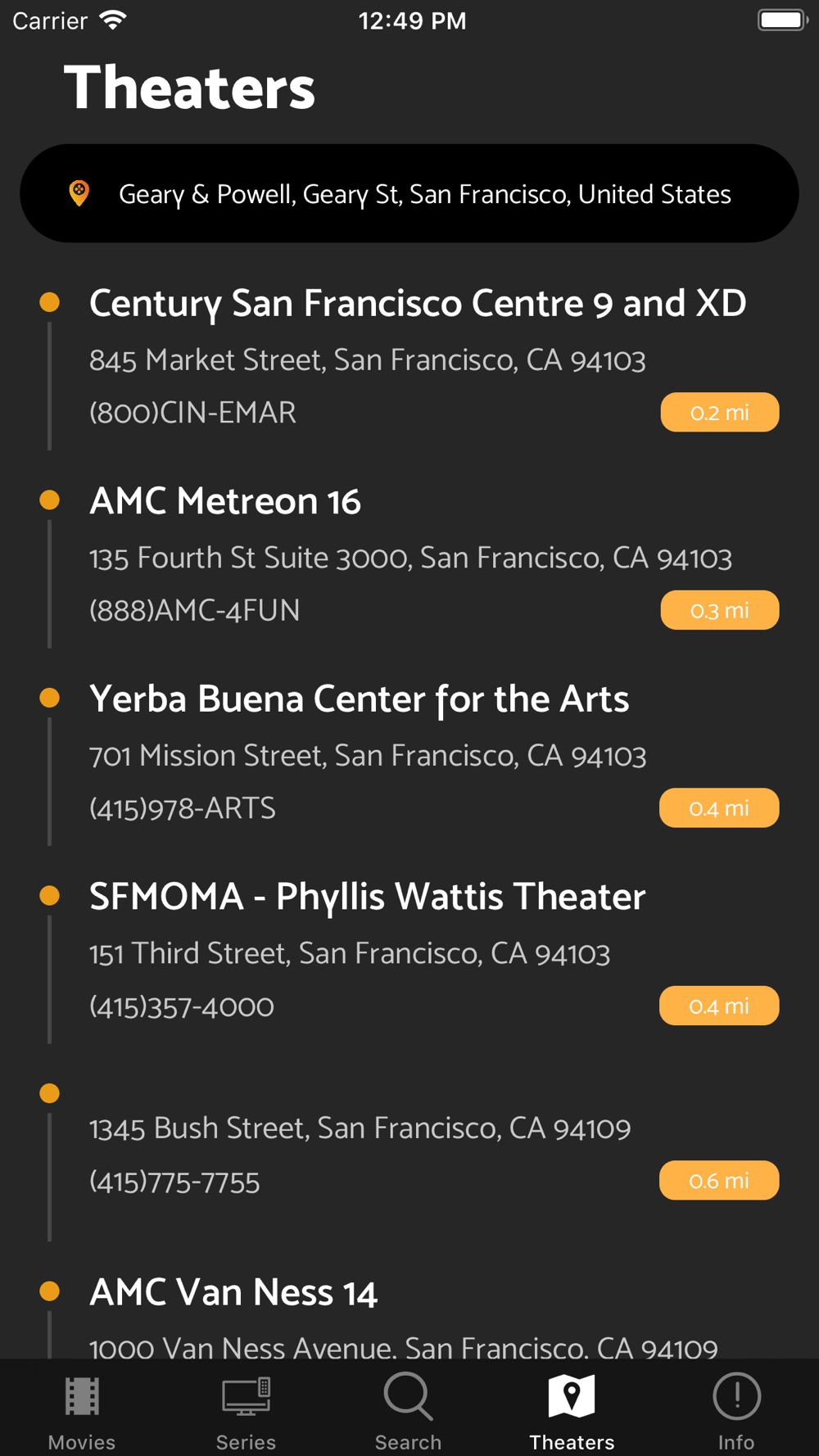Open Century San Francisco Centre 9 and XD
Viewport: 819px width, 1456px height.
pyautogui.click(x=409, y=363)
